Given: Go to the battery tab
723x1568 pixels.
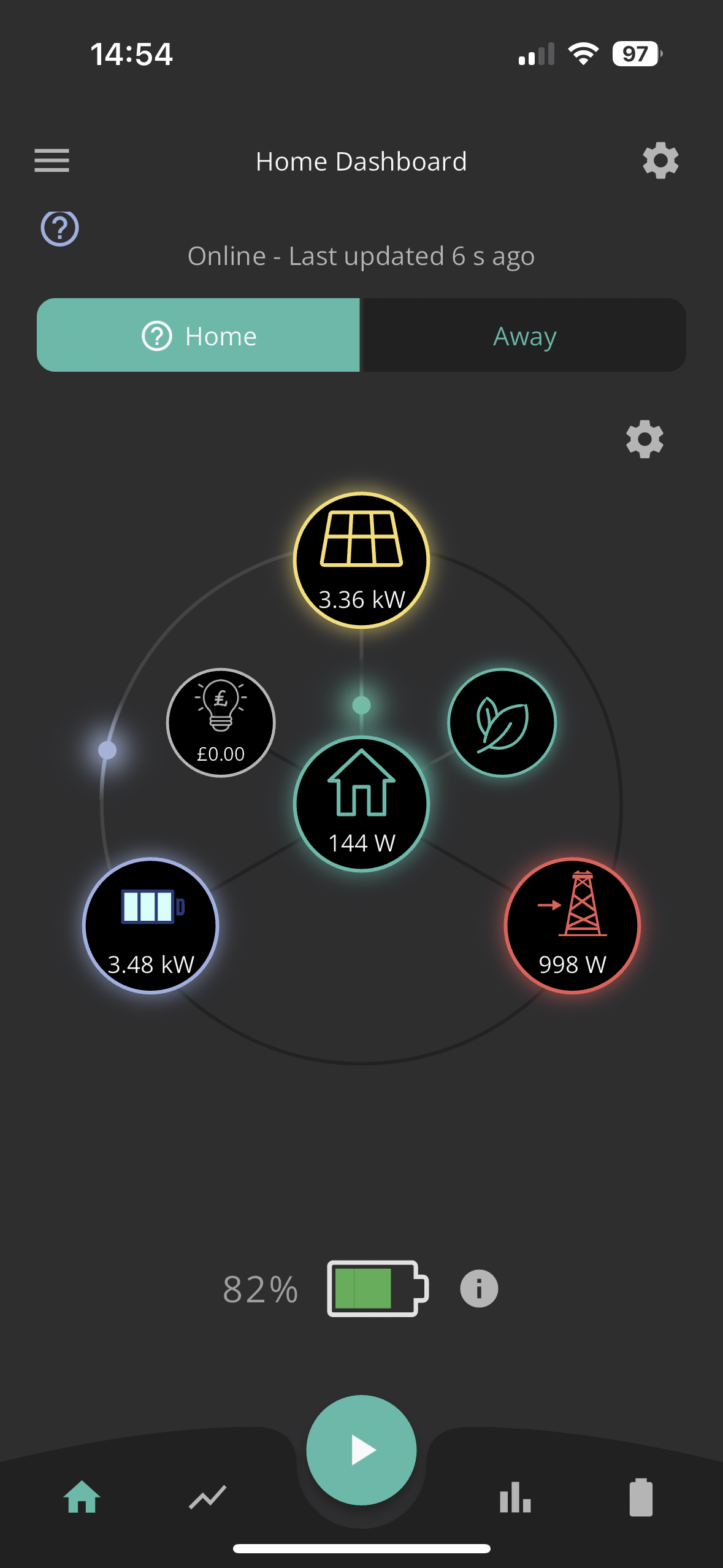Looking at the screenshot, I should [641, 1497].
